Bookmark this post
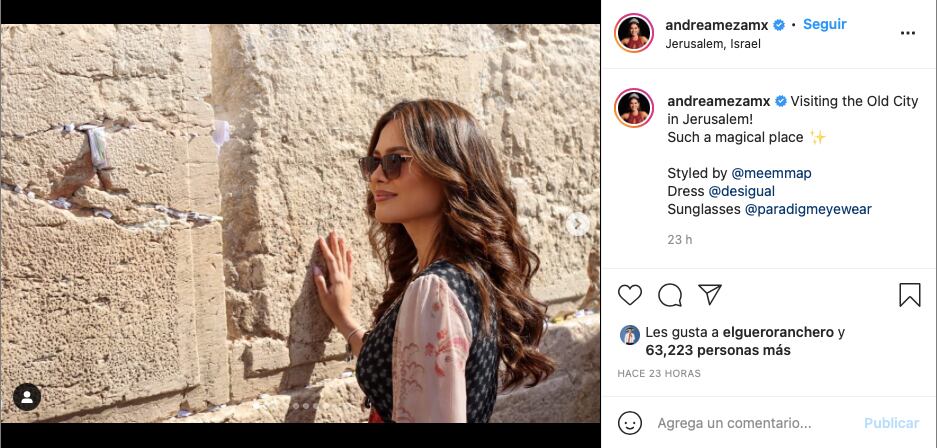The image size is (937, 448). click(909, 295)
